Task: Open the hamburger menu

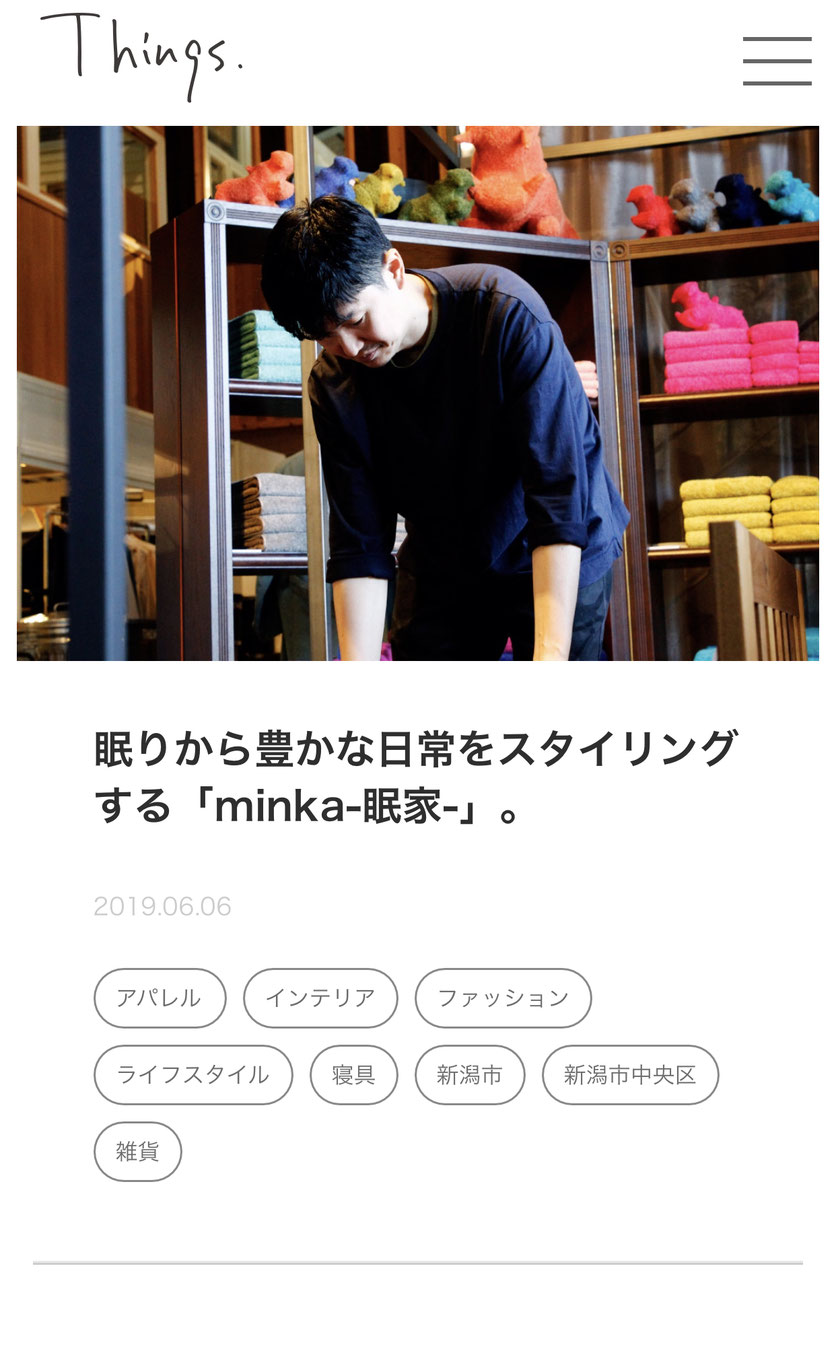Action: 777,61
